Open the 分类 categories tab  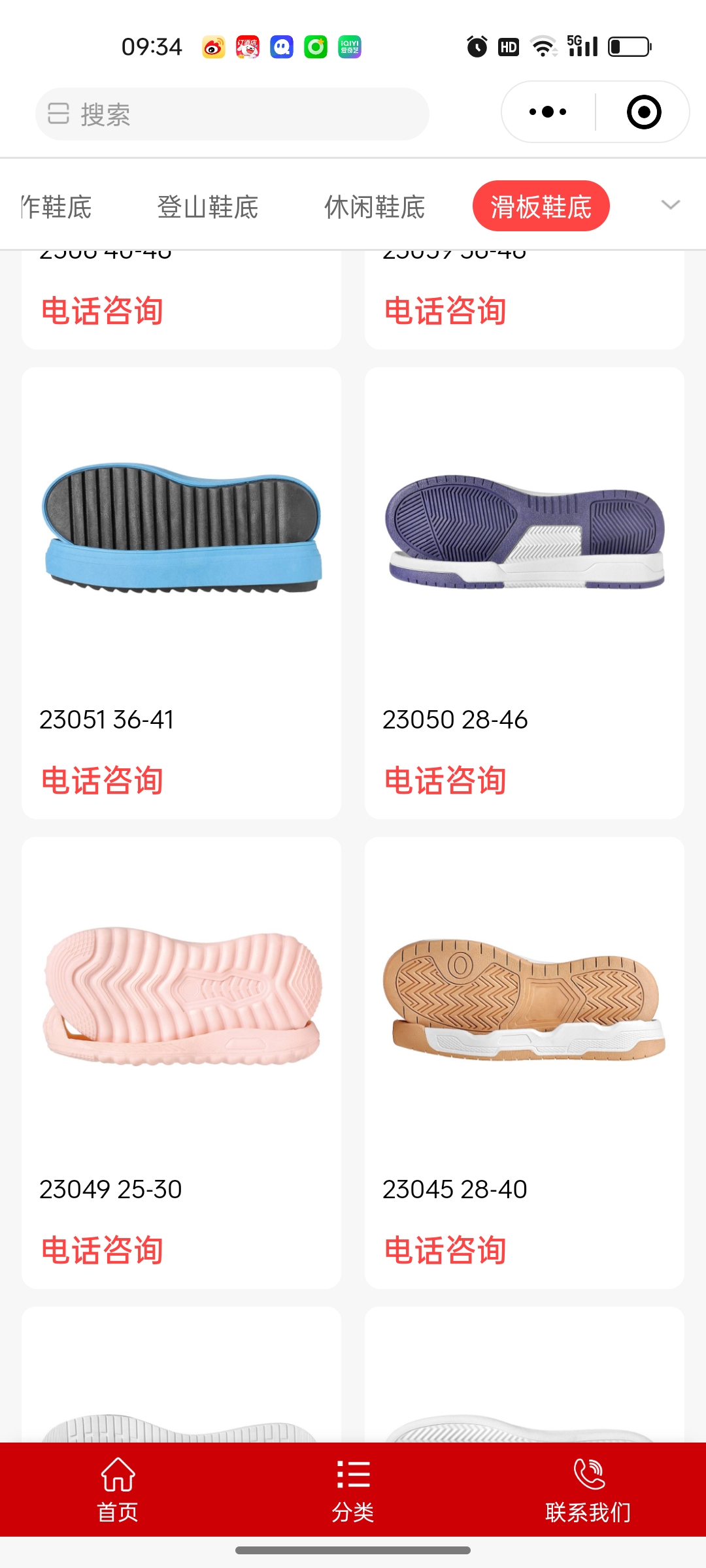353,1490
